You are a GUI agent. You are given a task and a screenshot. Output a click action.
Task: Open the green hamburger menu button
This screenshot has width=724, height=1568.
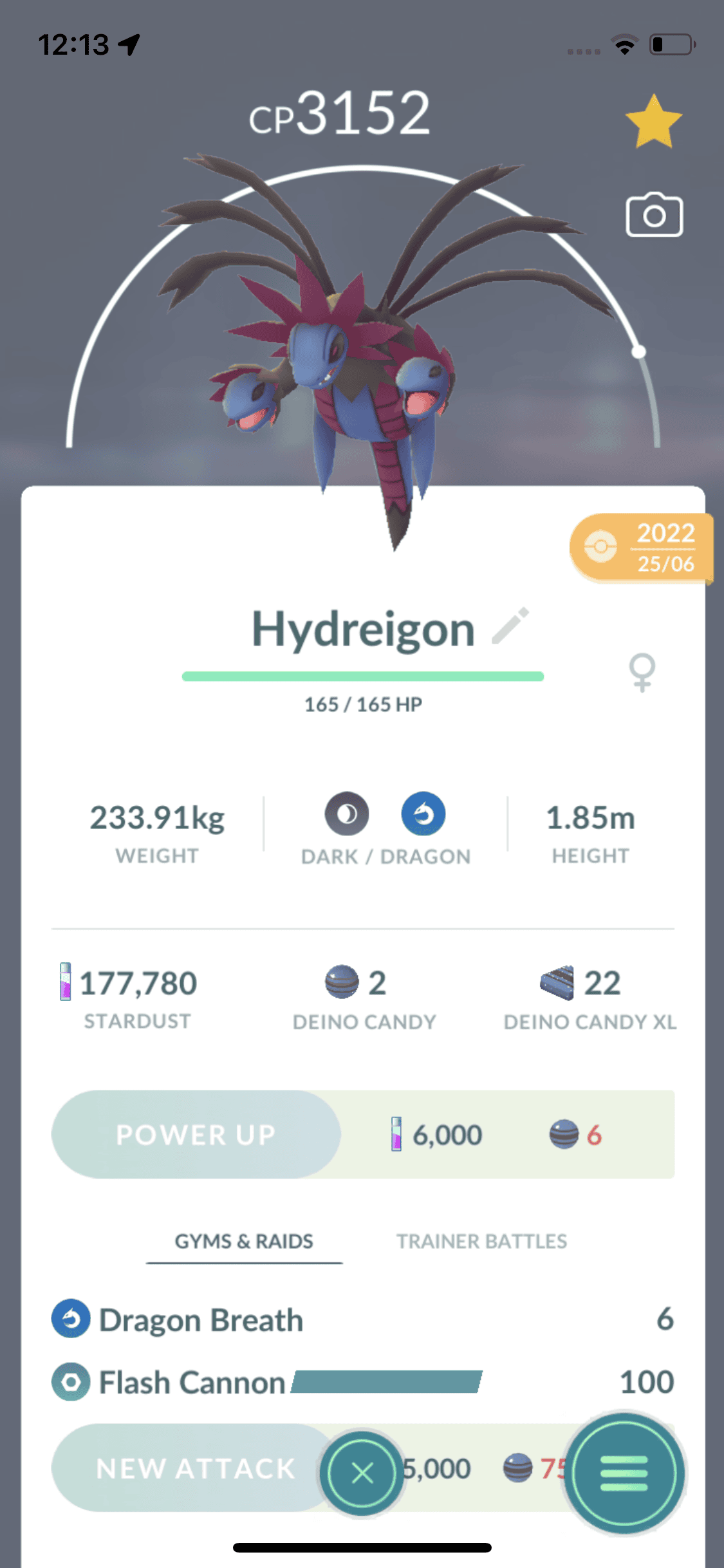pyautogui.click(x=624, y=1473)
